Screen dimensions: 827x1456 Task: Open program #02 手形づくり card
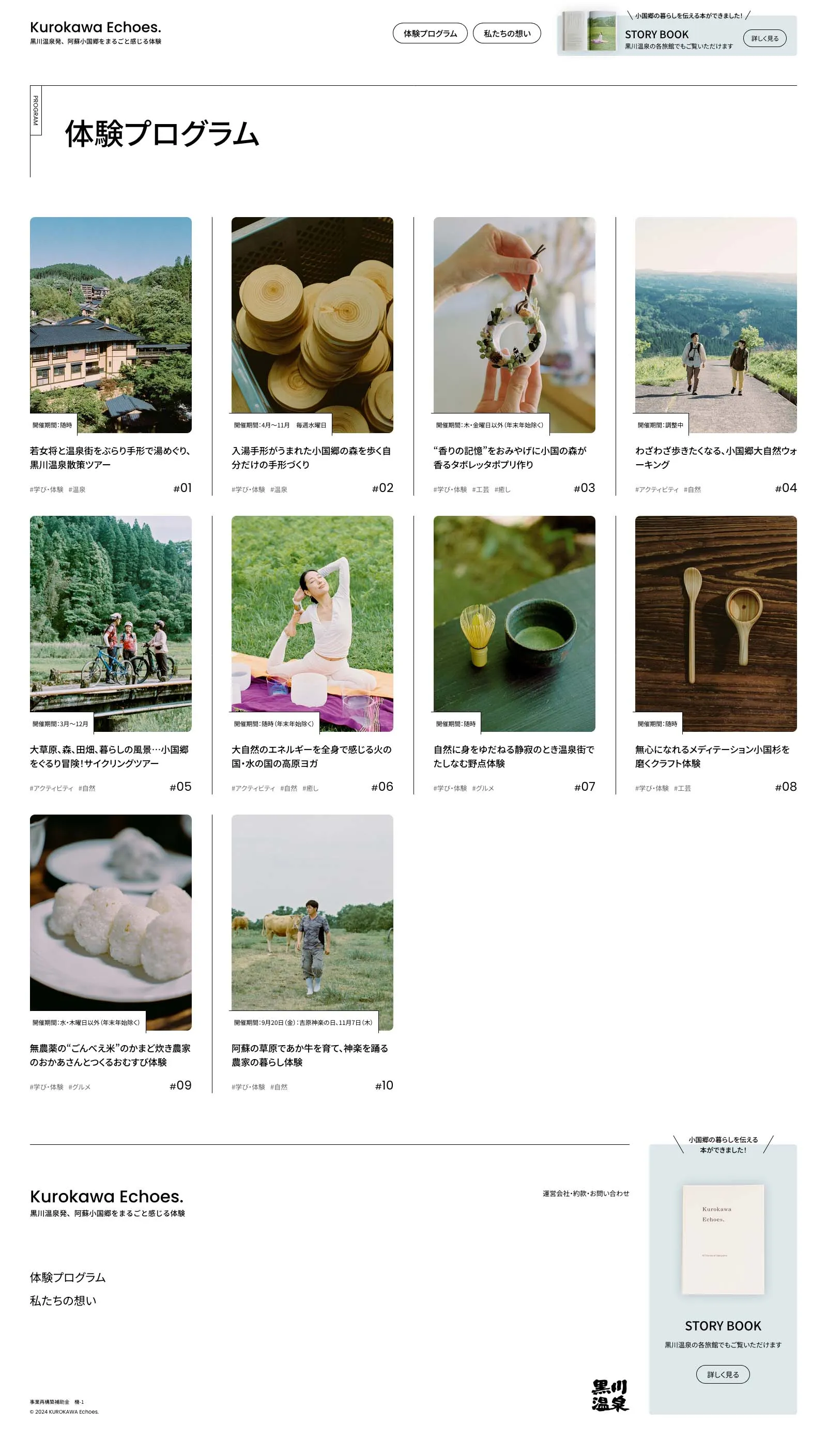[x=312, y=356]
